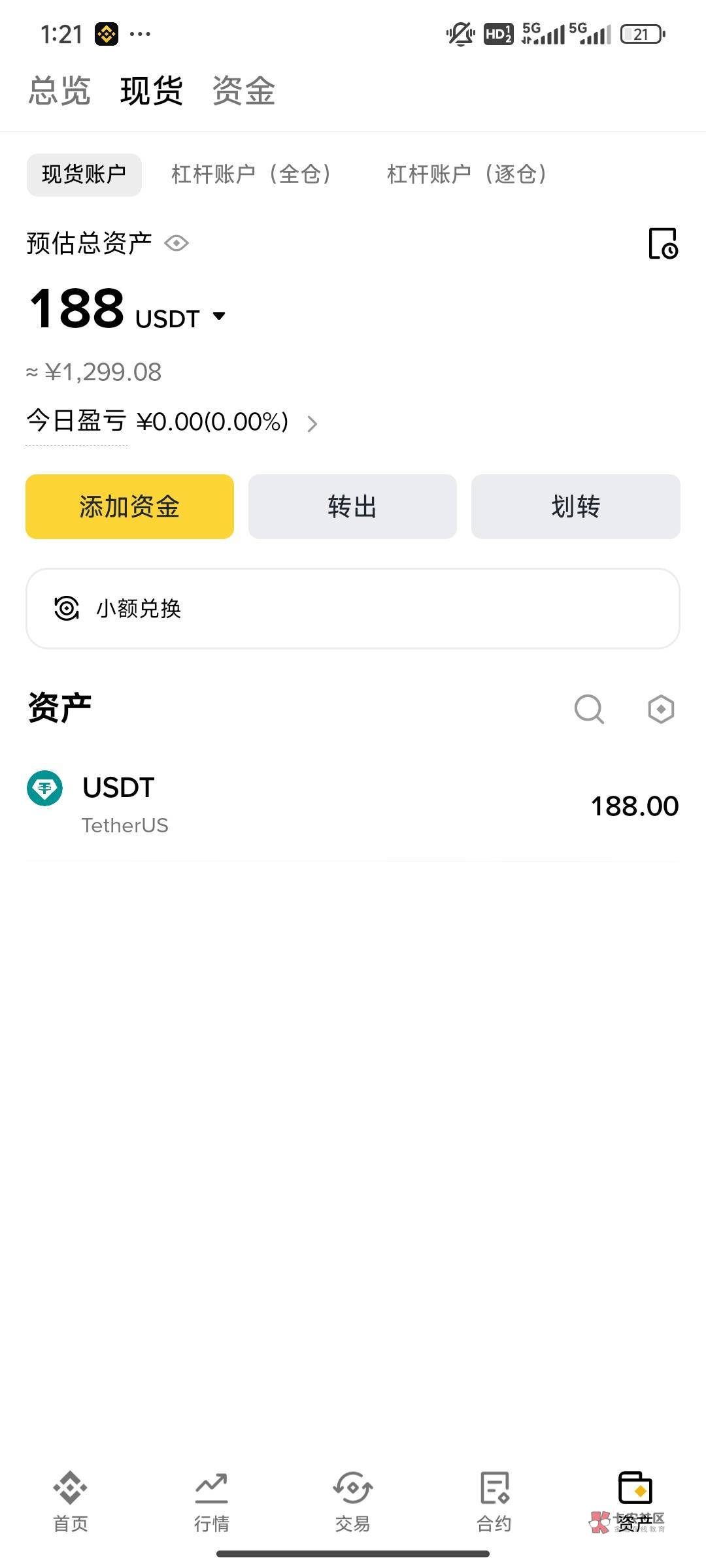The height and width of the screenshot is (1568, 706).
Task: Open the USDT currency unit dropdown
Action: click(180, 318)
